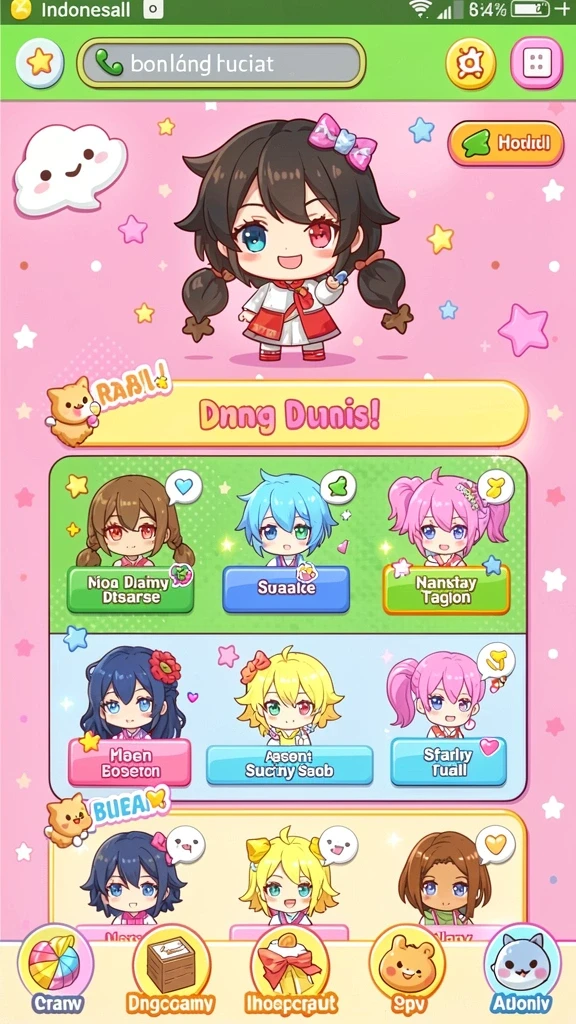This screenshot has width=576, height=1024.
Task: Open the pink grid menu button
Action: pos(536,63)
